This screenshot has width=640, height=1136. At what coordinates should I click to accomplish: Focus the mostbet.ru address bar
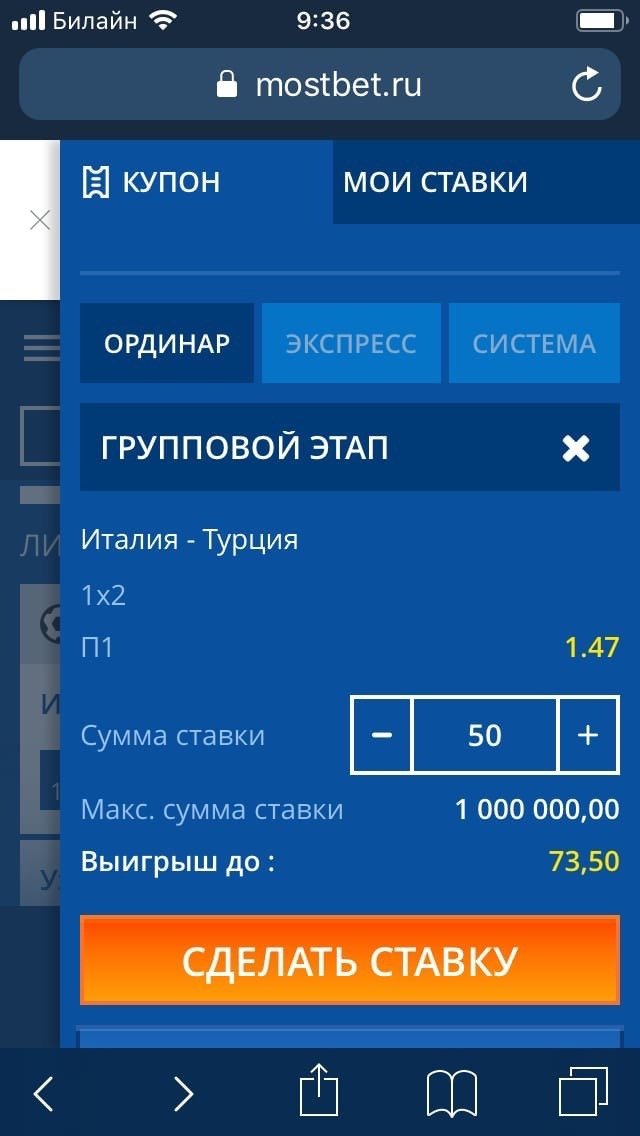tap(319, 85)
